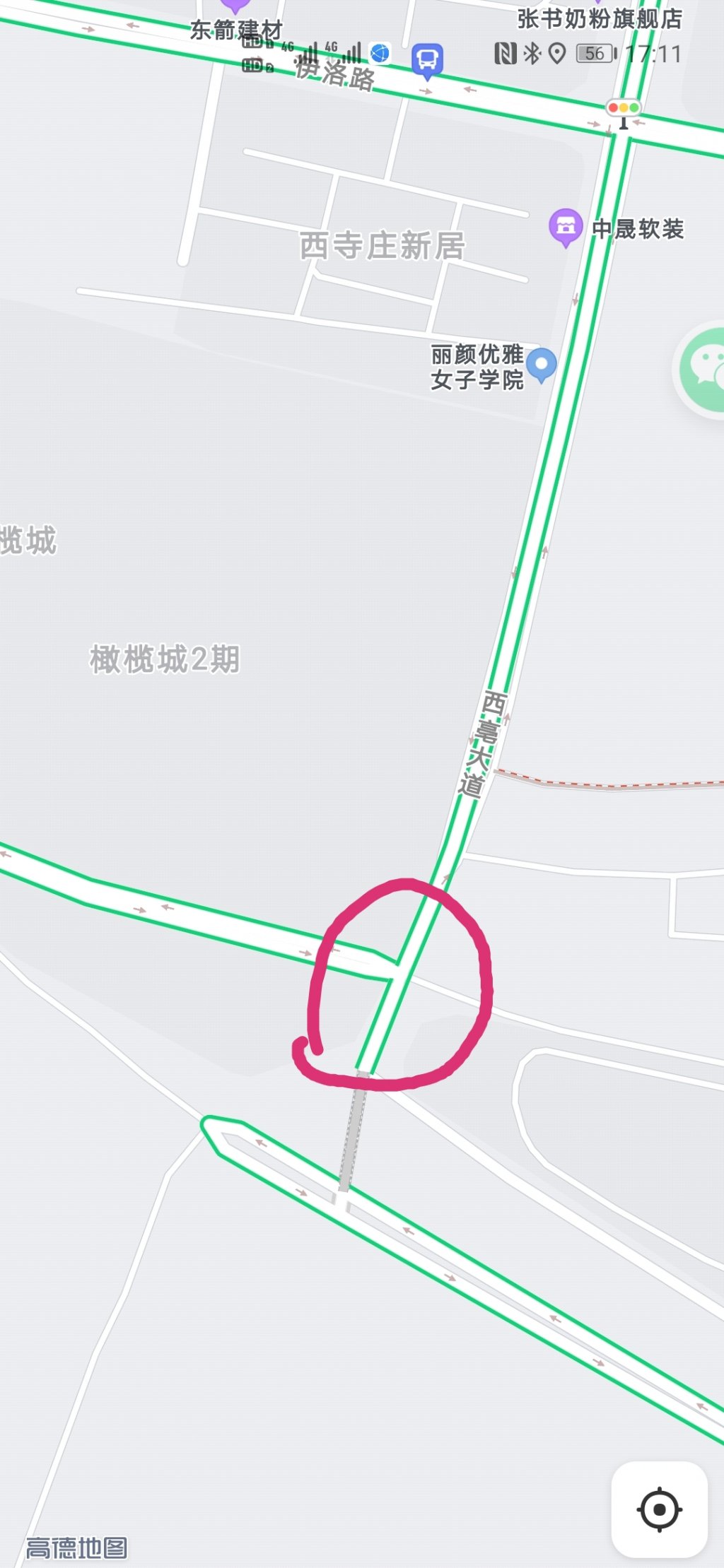
Task: Tap the blue bus stop marker
Action: (x=427, y=59)
